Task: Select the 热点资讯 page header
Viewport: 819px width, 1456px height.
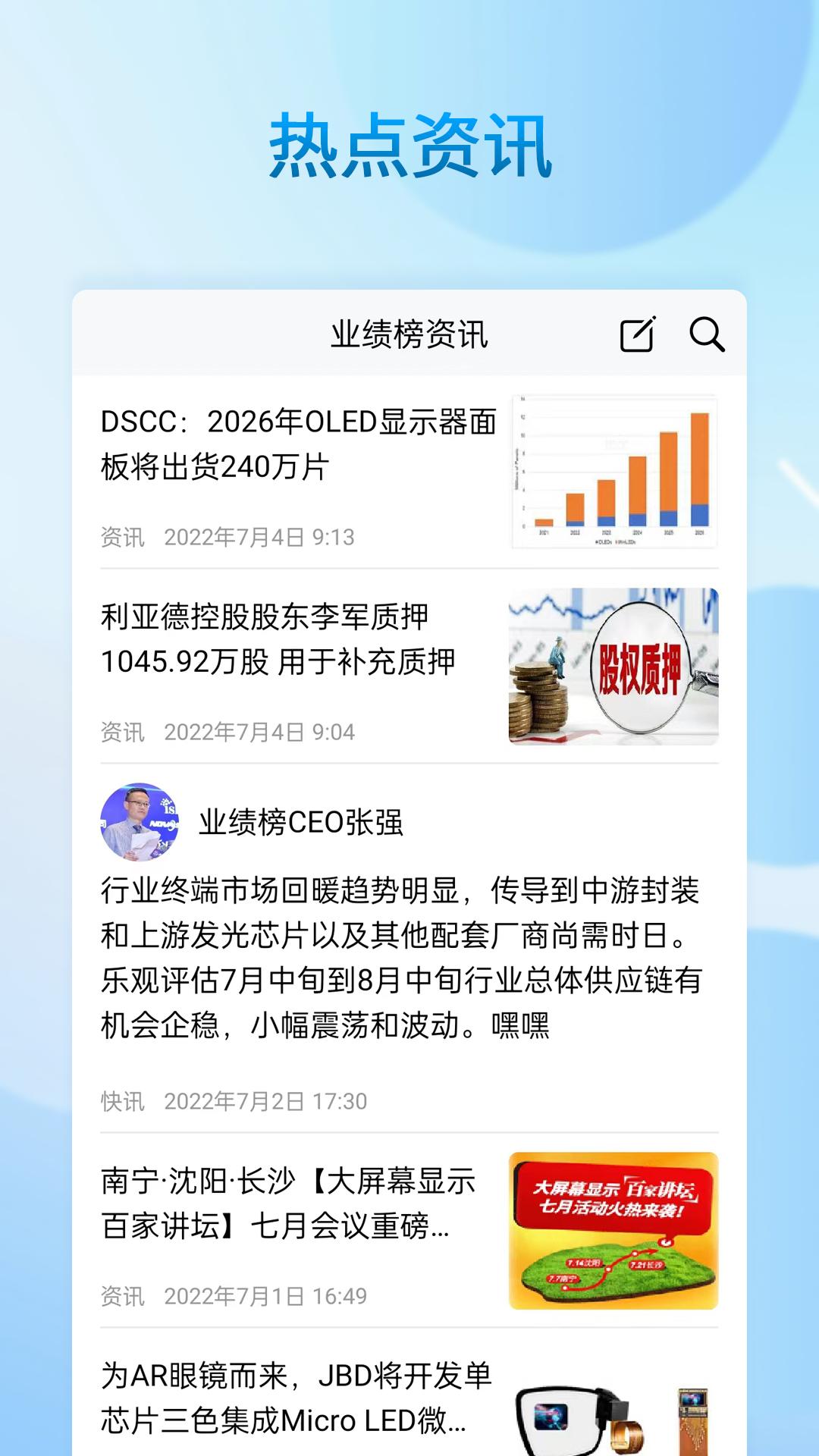Action: pos(409,144)
